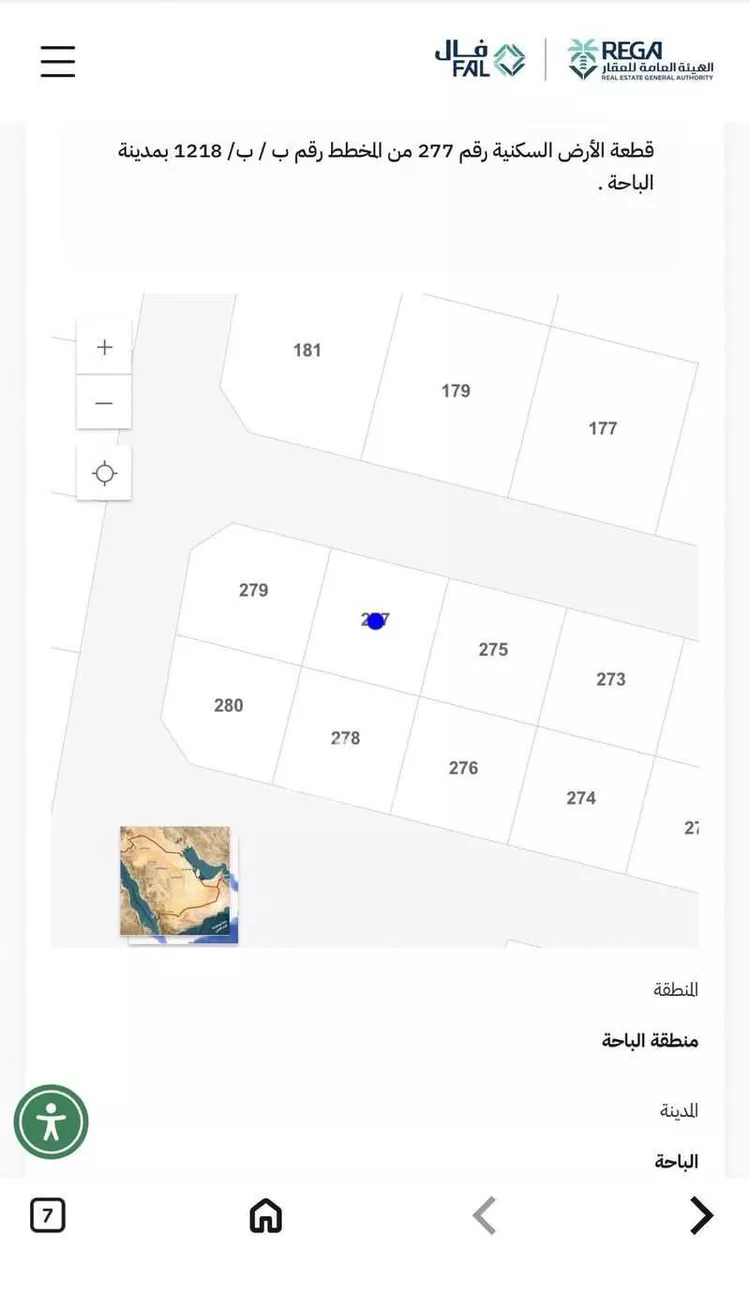
Task: Tap the blue marker on plot 277
Action: pyautogui.click(x=376, y=621)
